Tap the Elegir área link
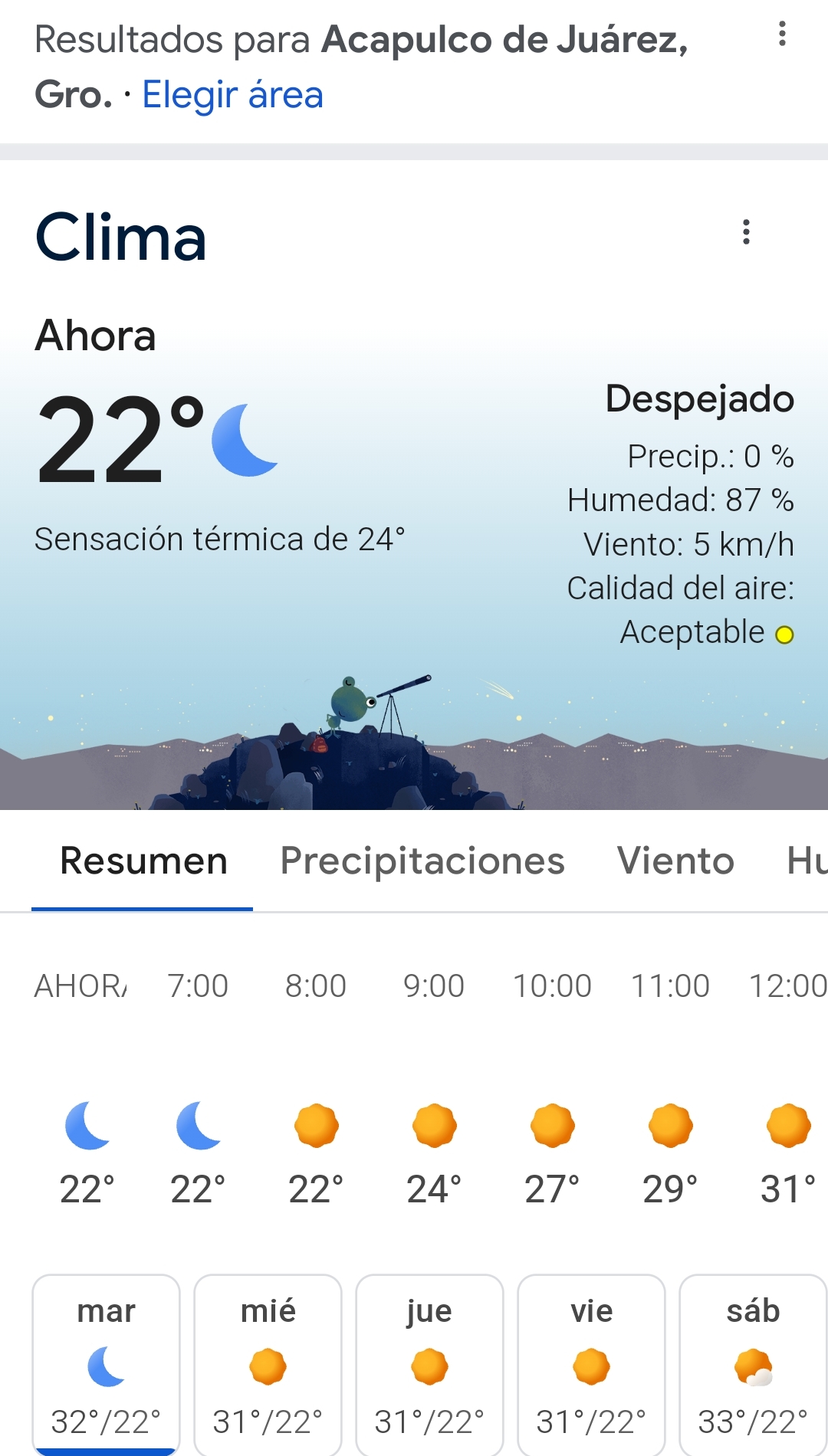828x1456 pixels. (232, 95)
